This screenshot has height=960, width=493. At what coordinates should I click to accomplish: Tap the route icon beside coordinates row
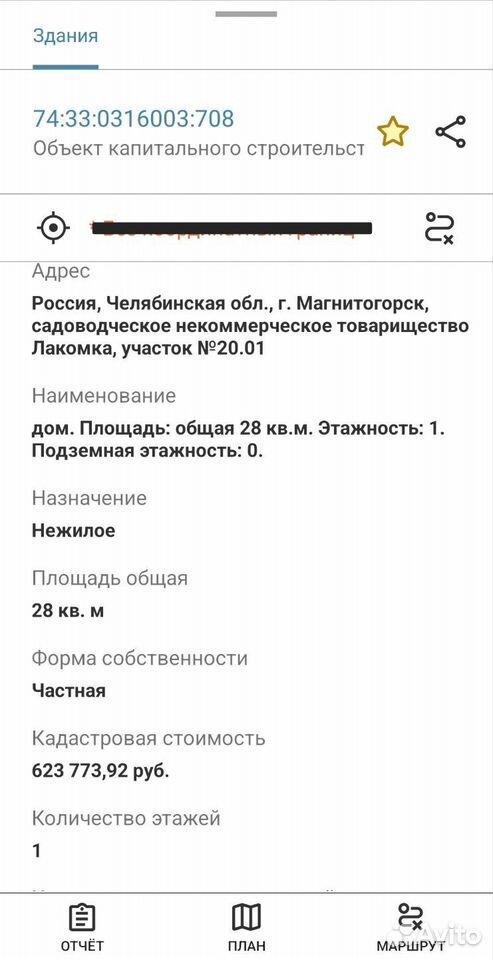coord(439,228)
